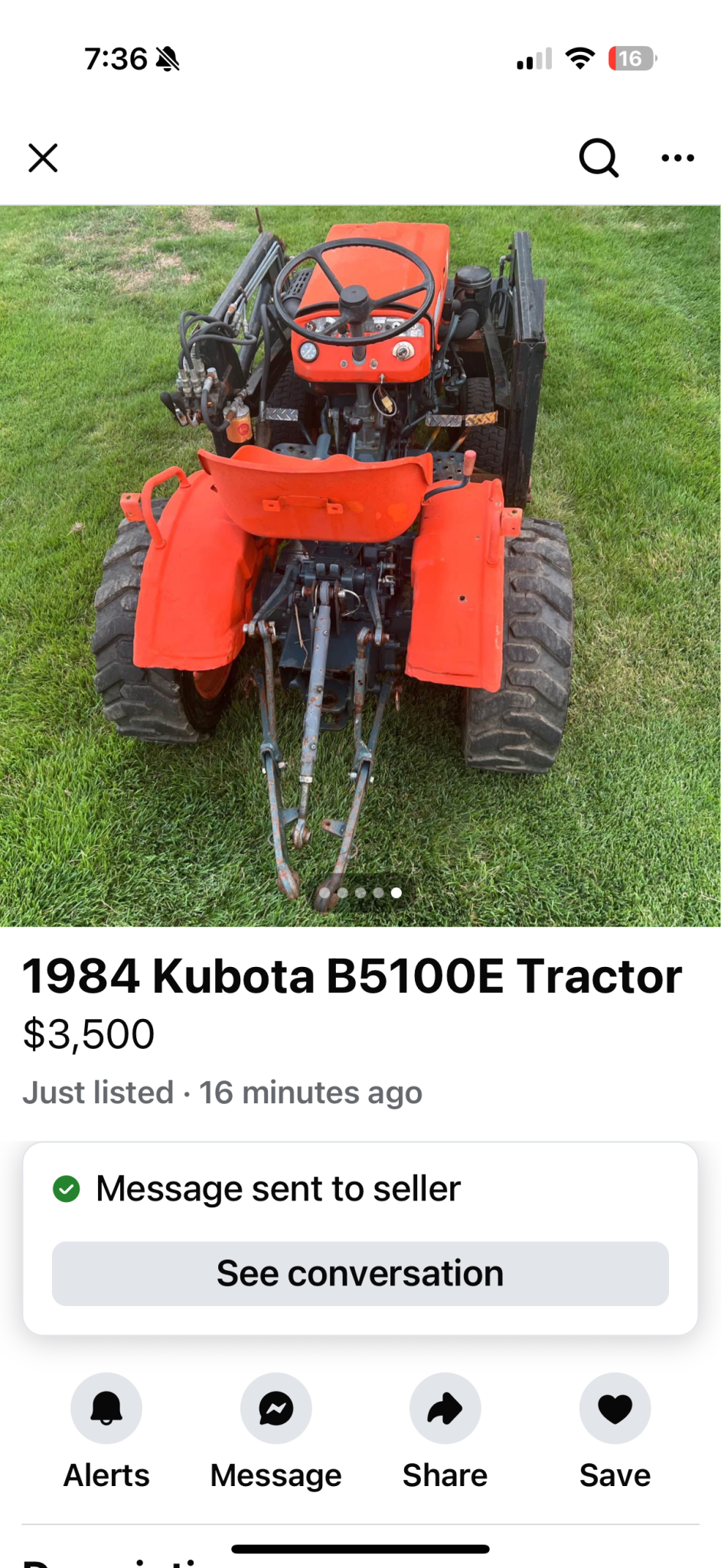Set alerts with the bell button
Image resolution: width=721 pixels, height=1568 pixels.
[106, 1409]
